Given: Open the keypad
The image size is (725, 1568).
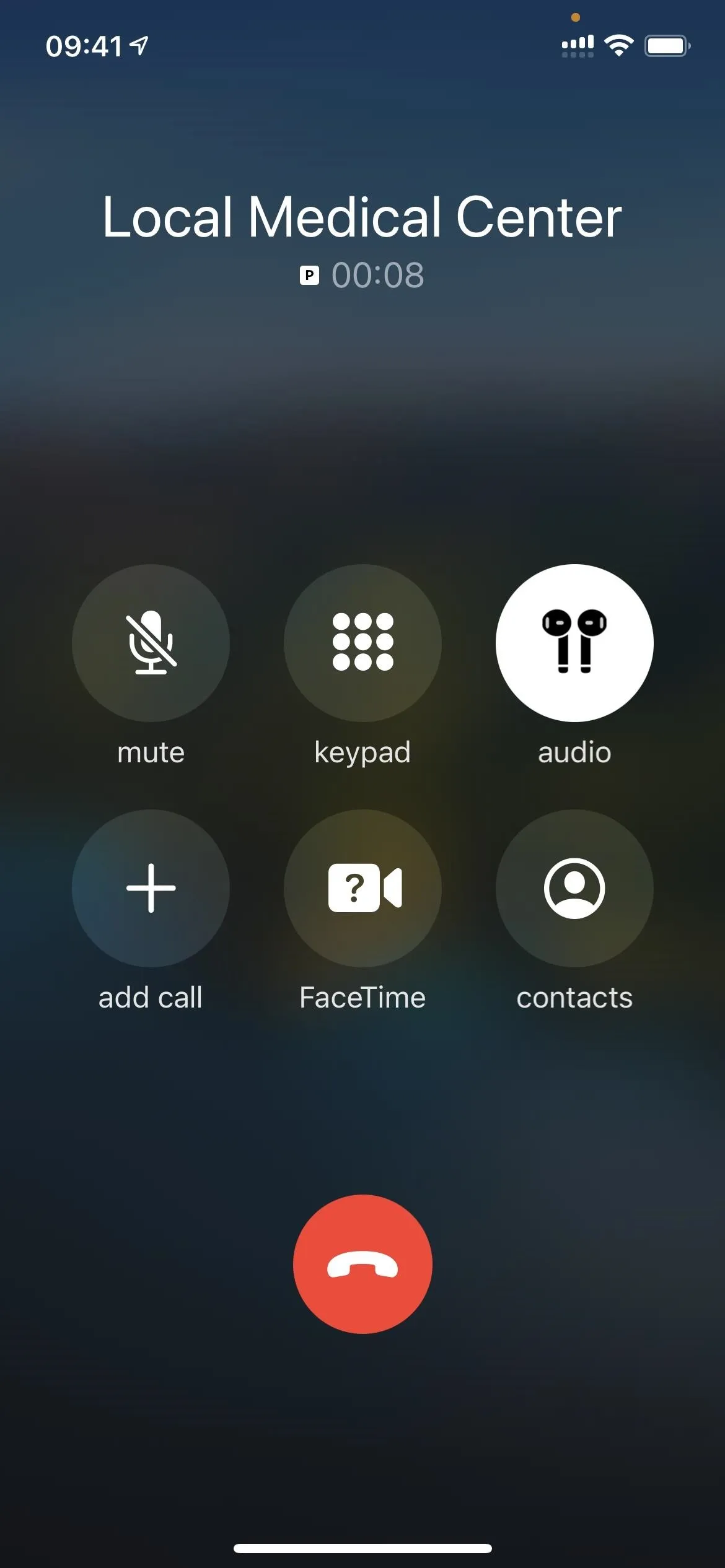Looking at the screenshot, I should [x=362, y=643].
